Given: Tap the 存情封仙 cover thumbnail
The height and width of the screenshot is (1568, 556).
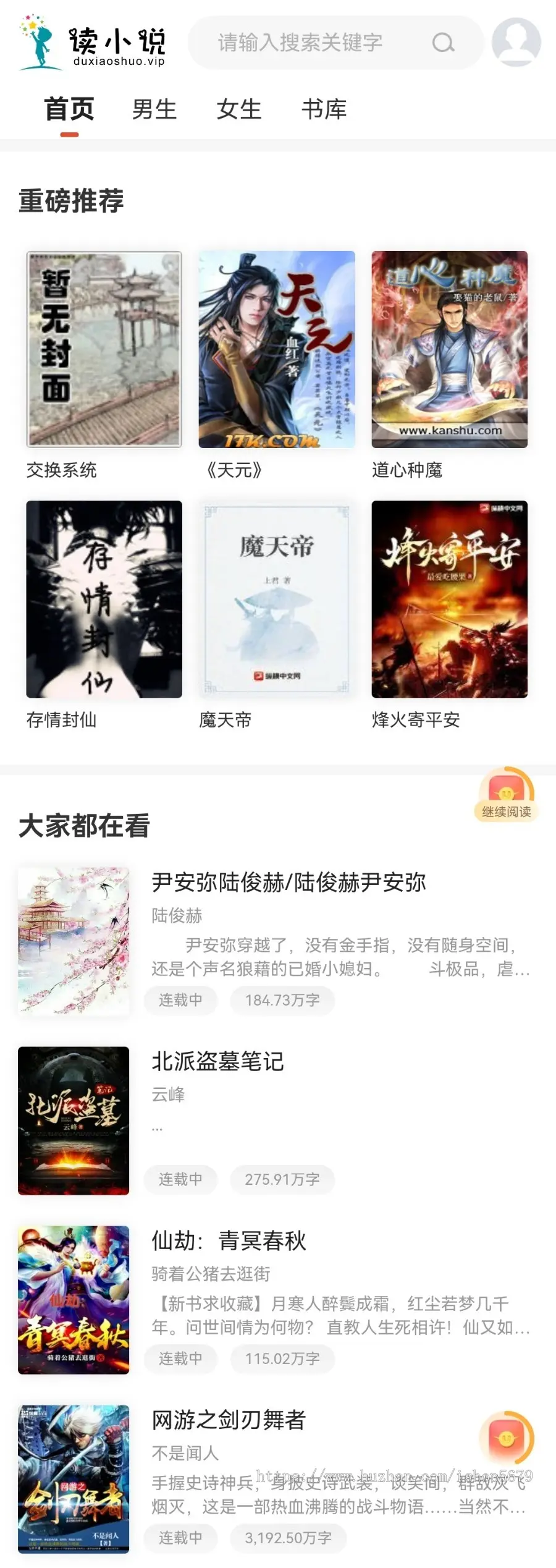Looking at the screenshot, I should [x=103, y=598].
